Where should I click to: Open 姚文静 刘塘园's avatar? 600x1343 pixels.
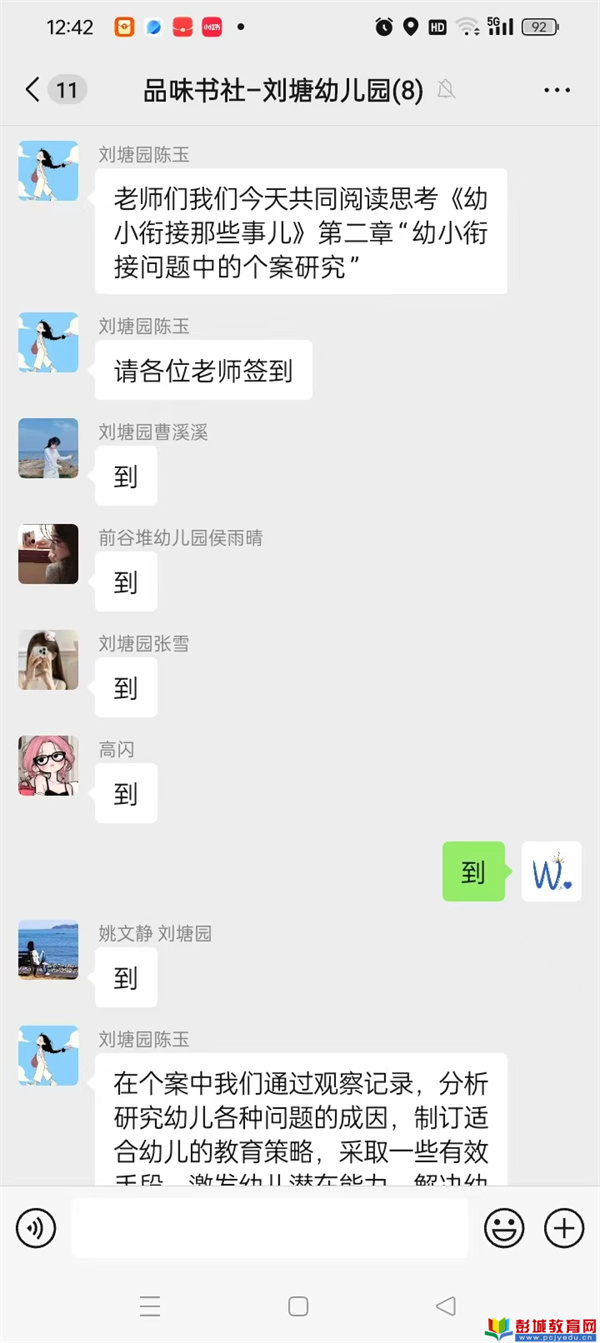pyautogui.click(x=48, y=950)
